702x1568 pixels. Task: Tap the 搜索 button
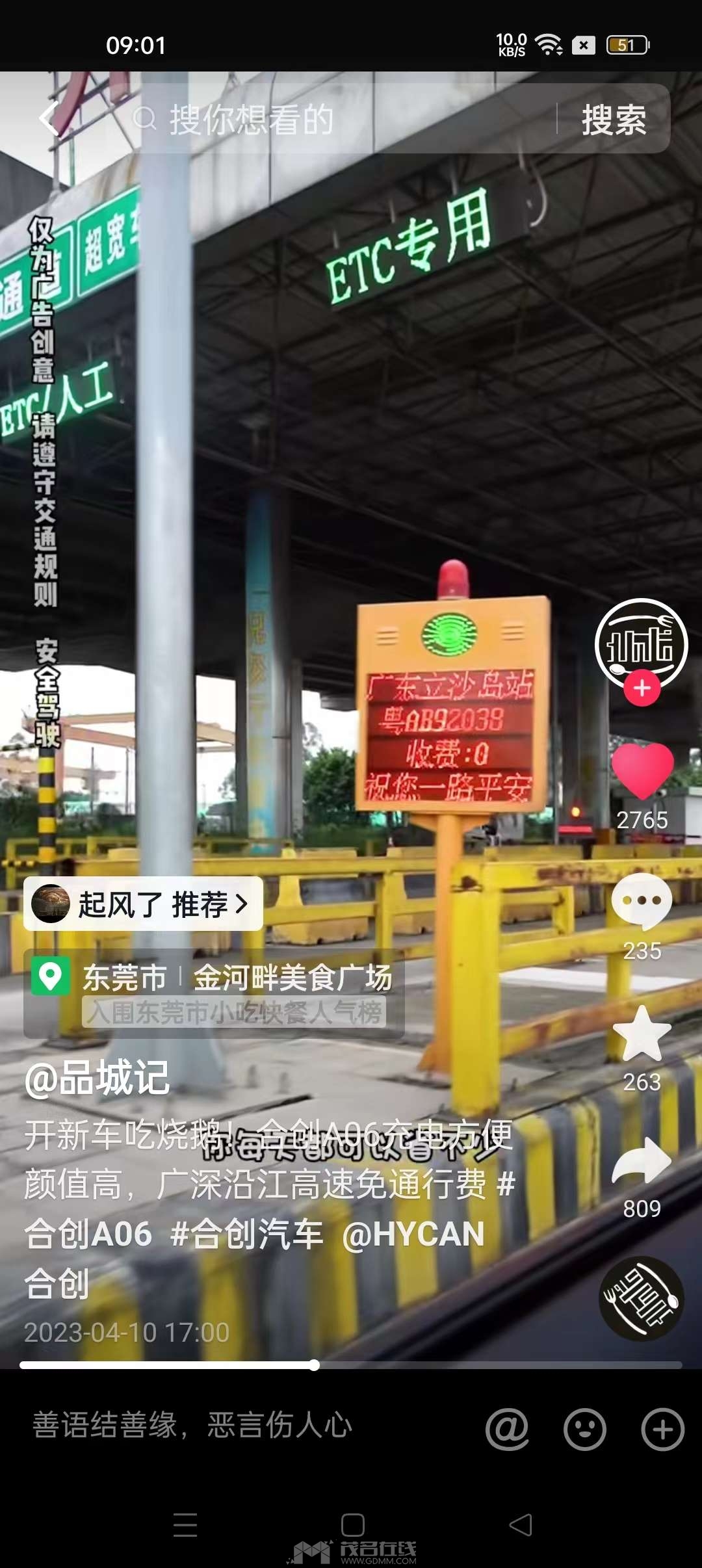pyautogui.click(x=614, y=120)
